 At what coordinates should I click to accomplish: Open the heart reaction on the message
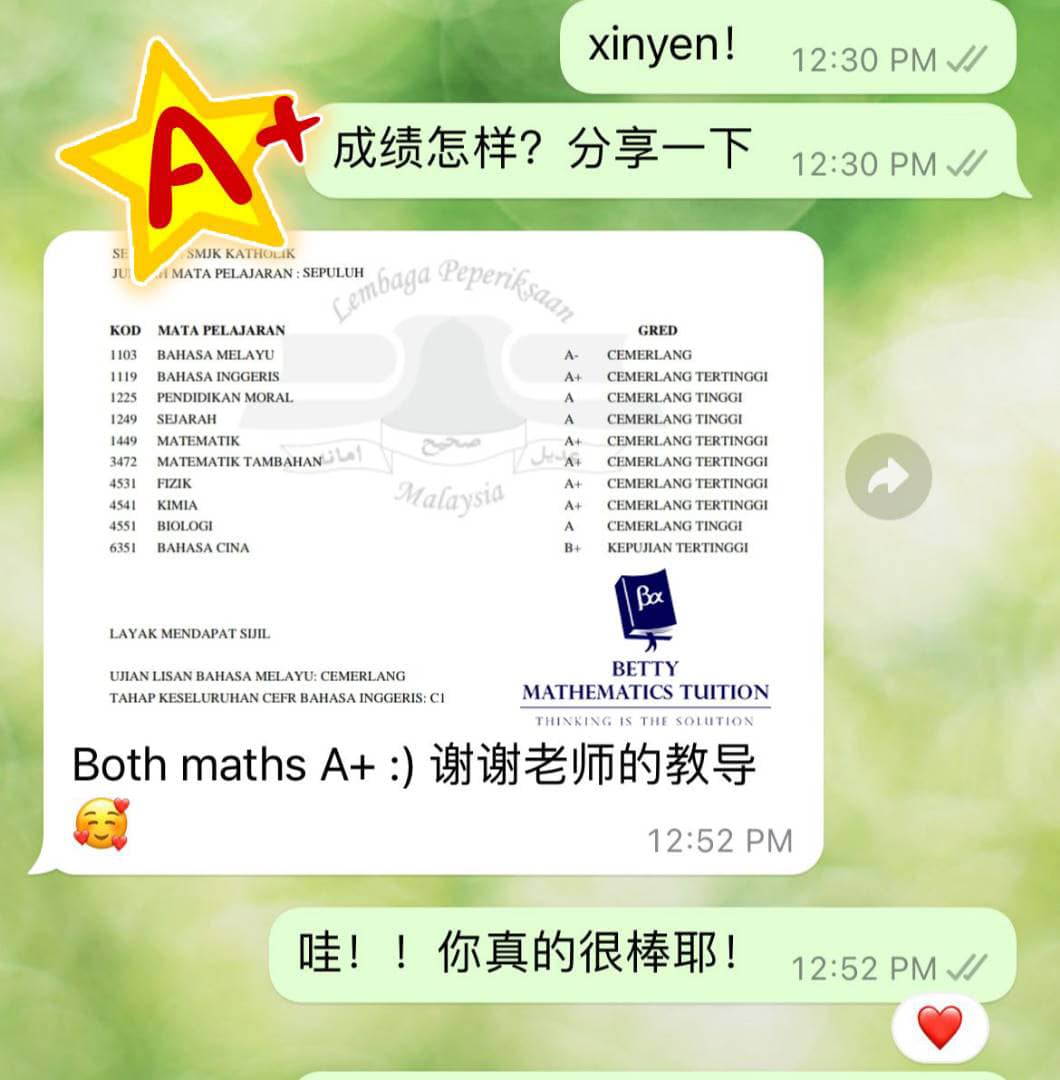click(x=939, y=1027)
